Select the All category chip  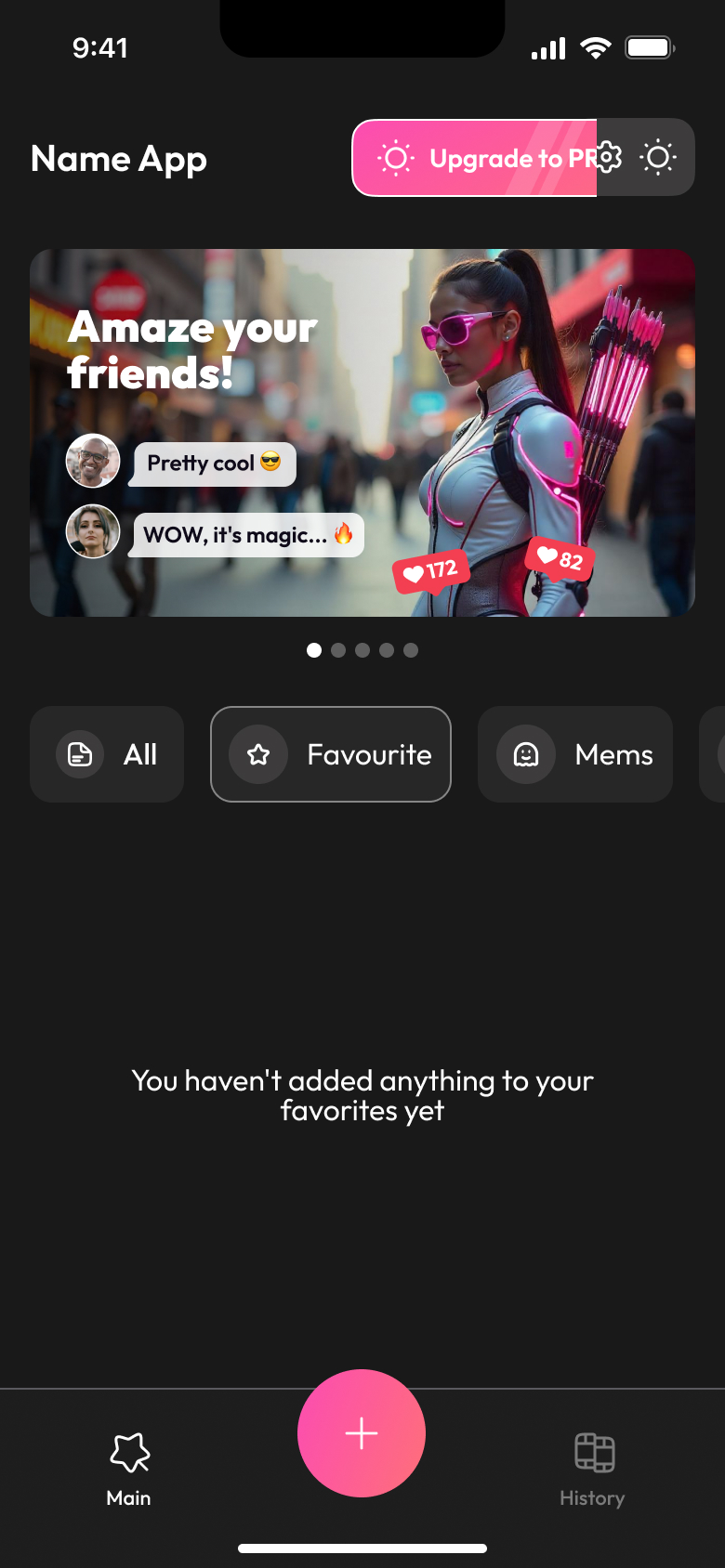pos(107,754)
